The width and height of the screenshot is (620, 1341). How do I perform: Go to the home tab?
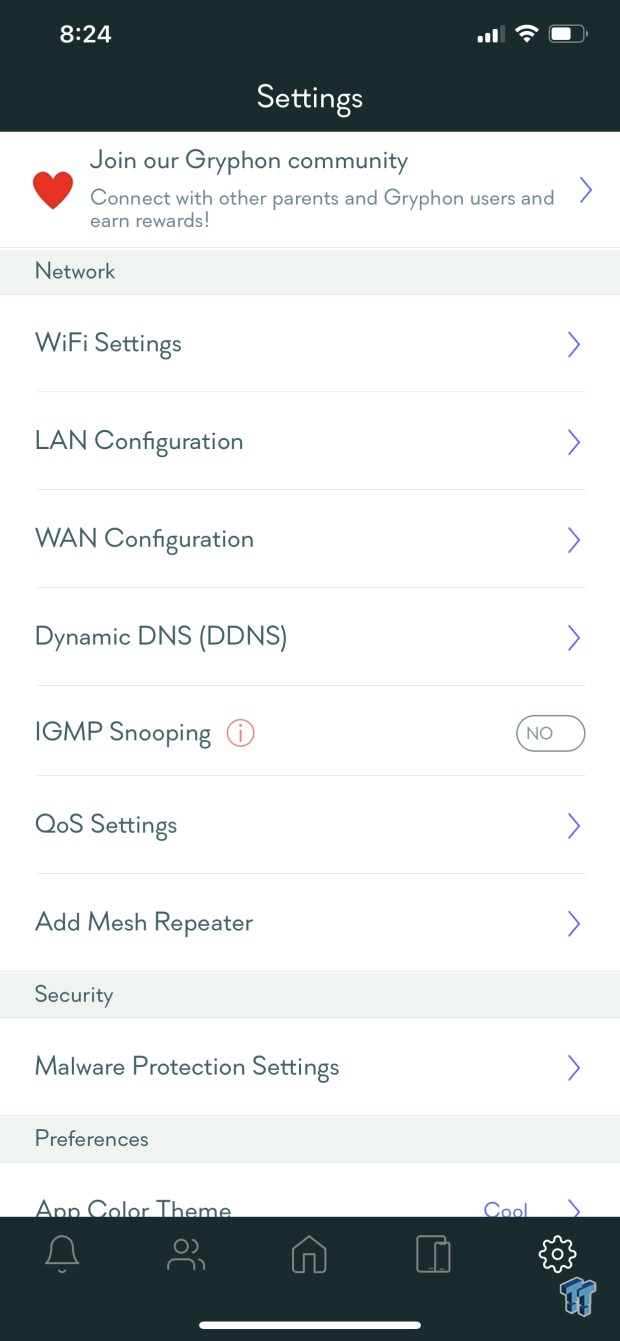pos(309,1254)
